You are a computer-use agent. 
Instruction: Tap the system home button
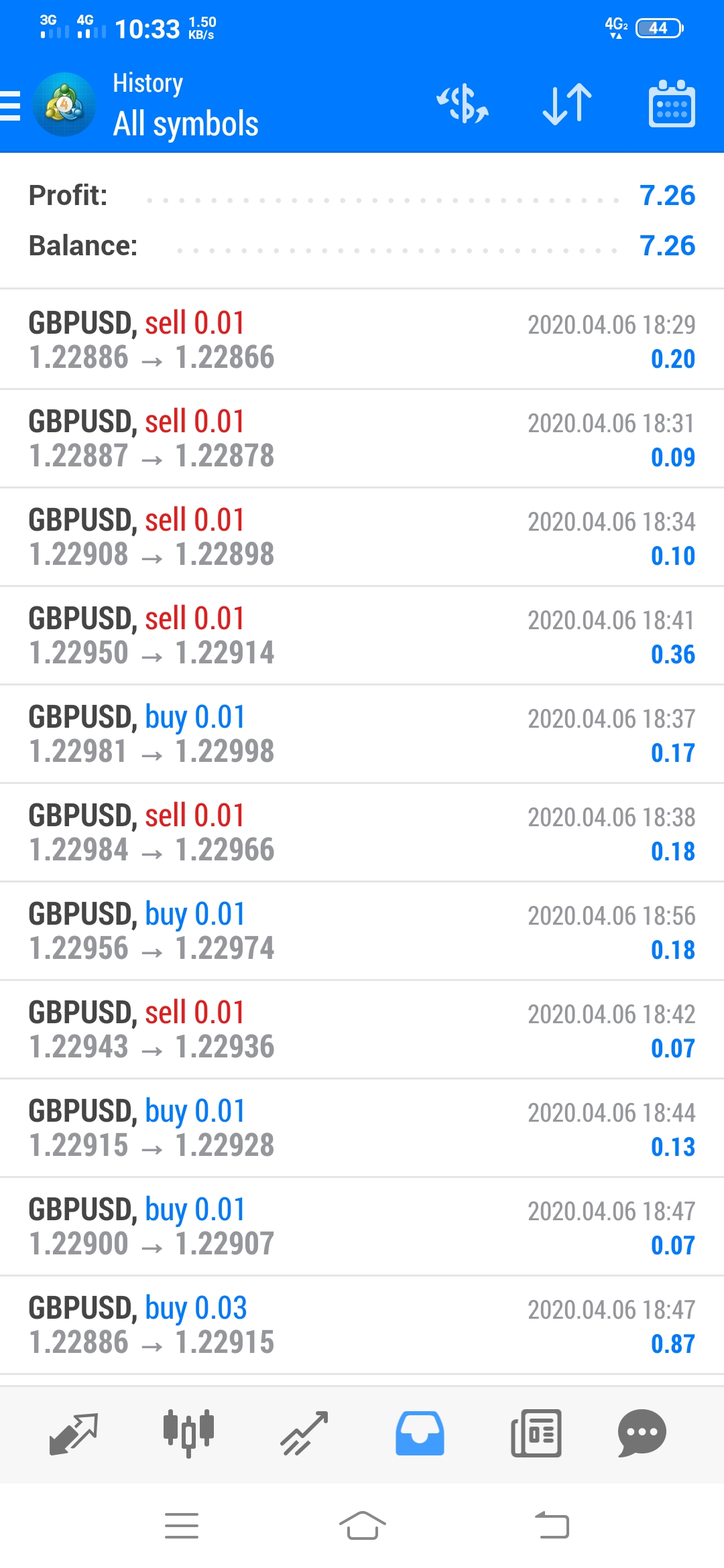pyautogui.click(x=362, y=1526)
